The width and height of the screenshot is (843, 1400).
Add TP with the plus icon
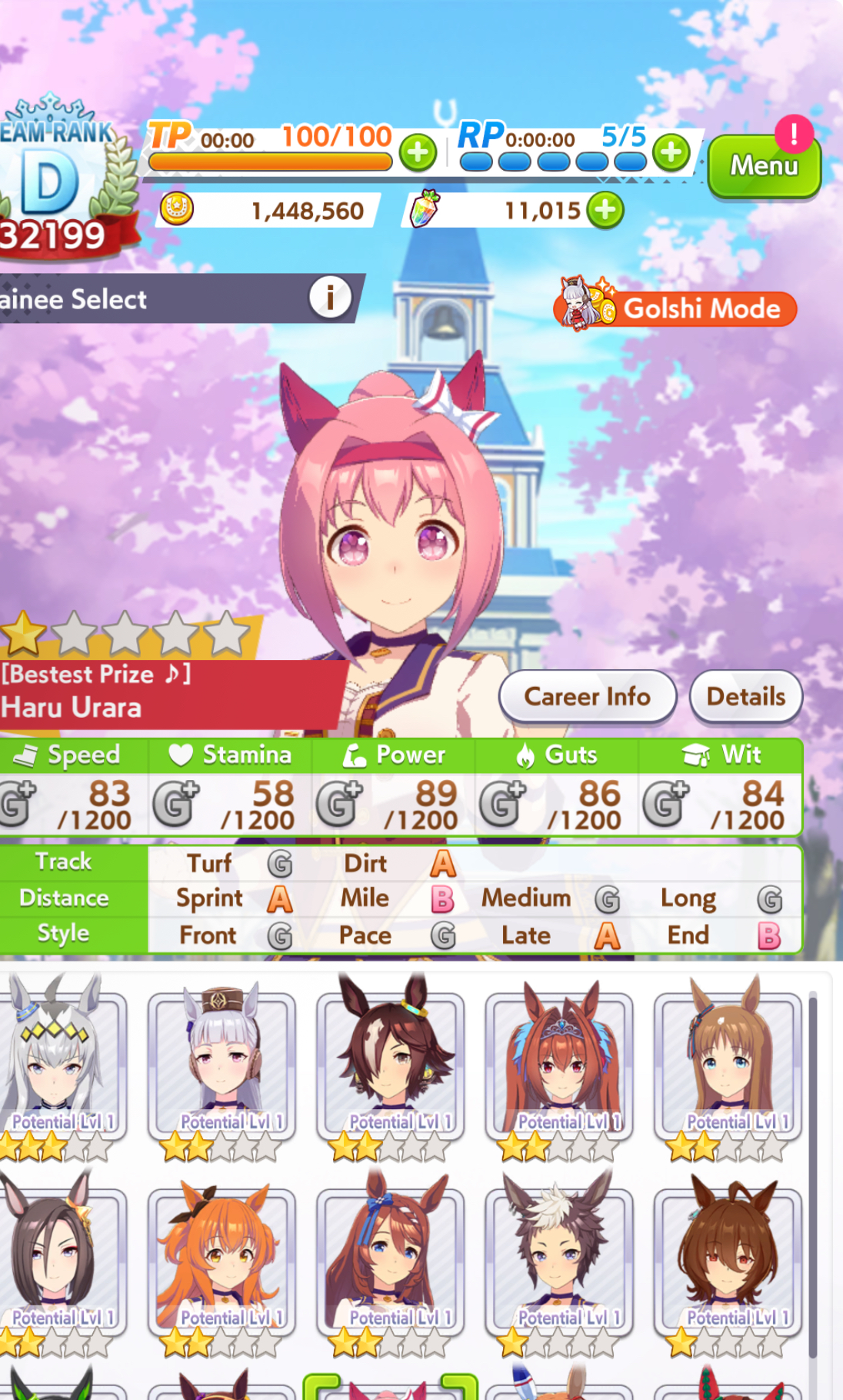point(418,152)
